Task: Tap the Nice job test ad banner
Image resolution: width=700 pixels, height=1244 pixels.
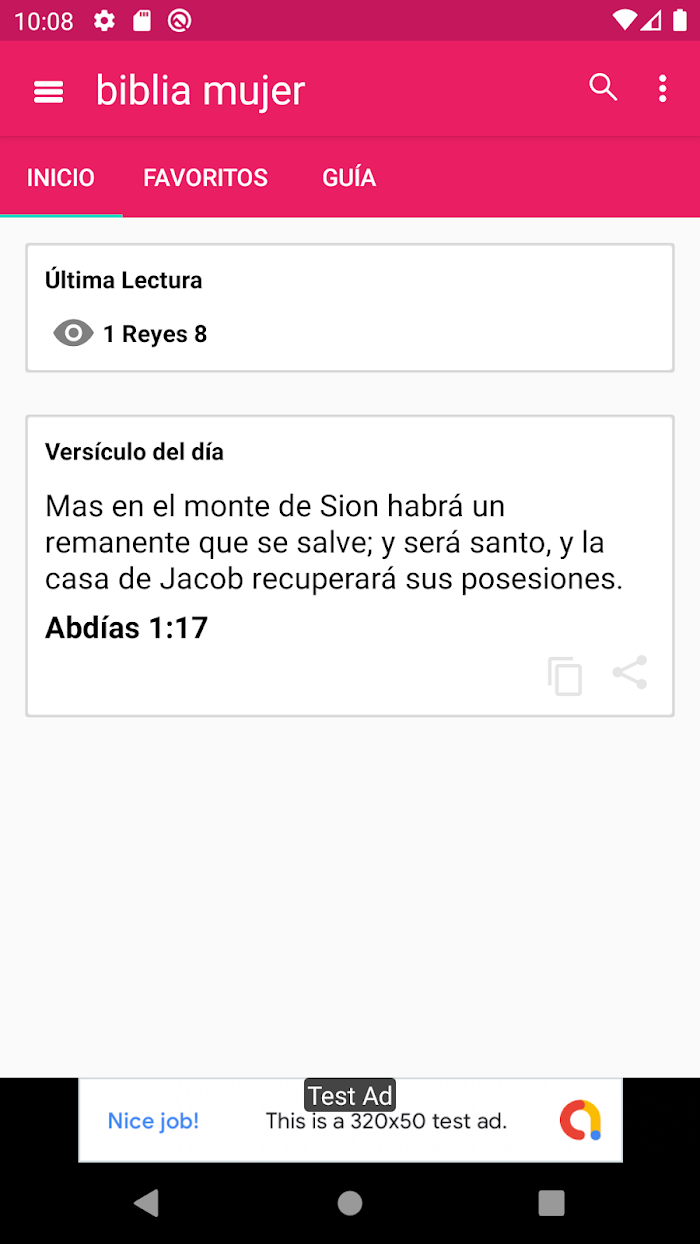Action: [350, 1120]
